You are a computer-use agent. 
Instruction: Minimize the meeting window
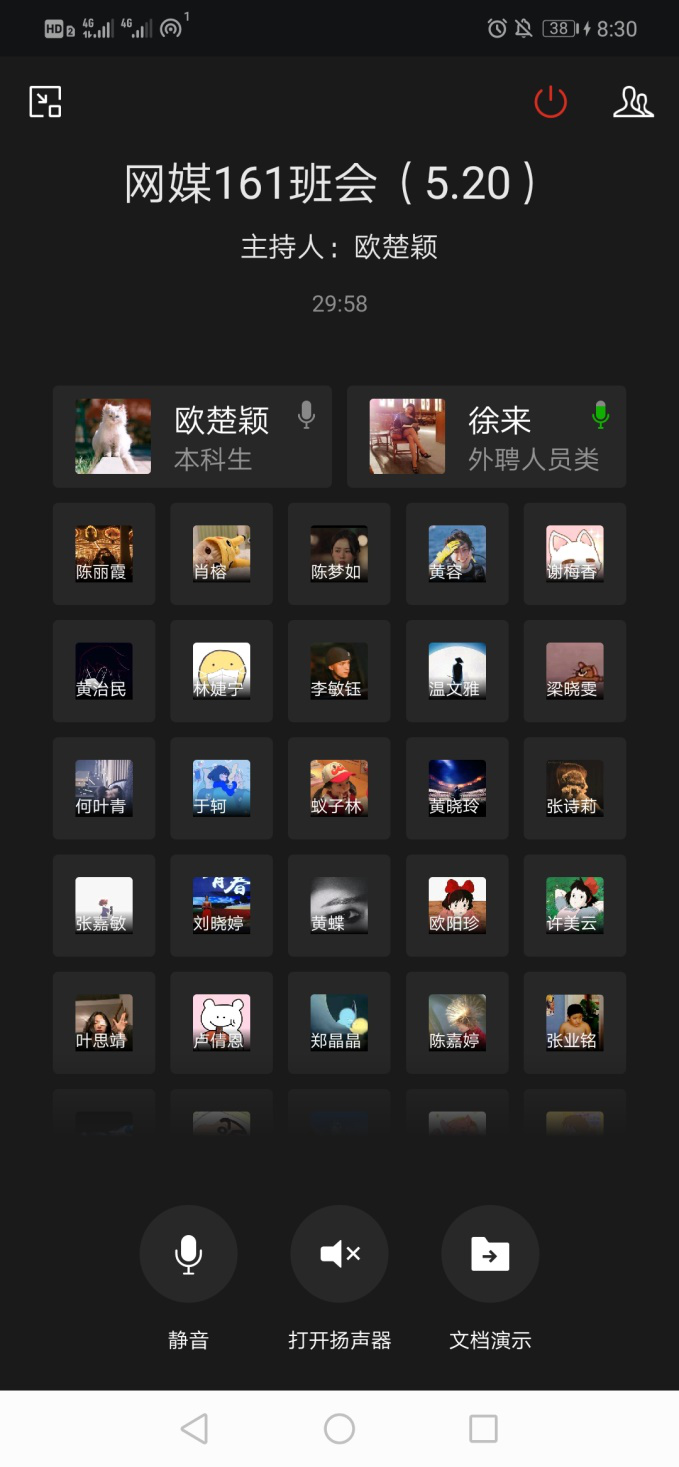pyautogui.click(x=45, y=102)
